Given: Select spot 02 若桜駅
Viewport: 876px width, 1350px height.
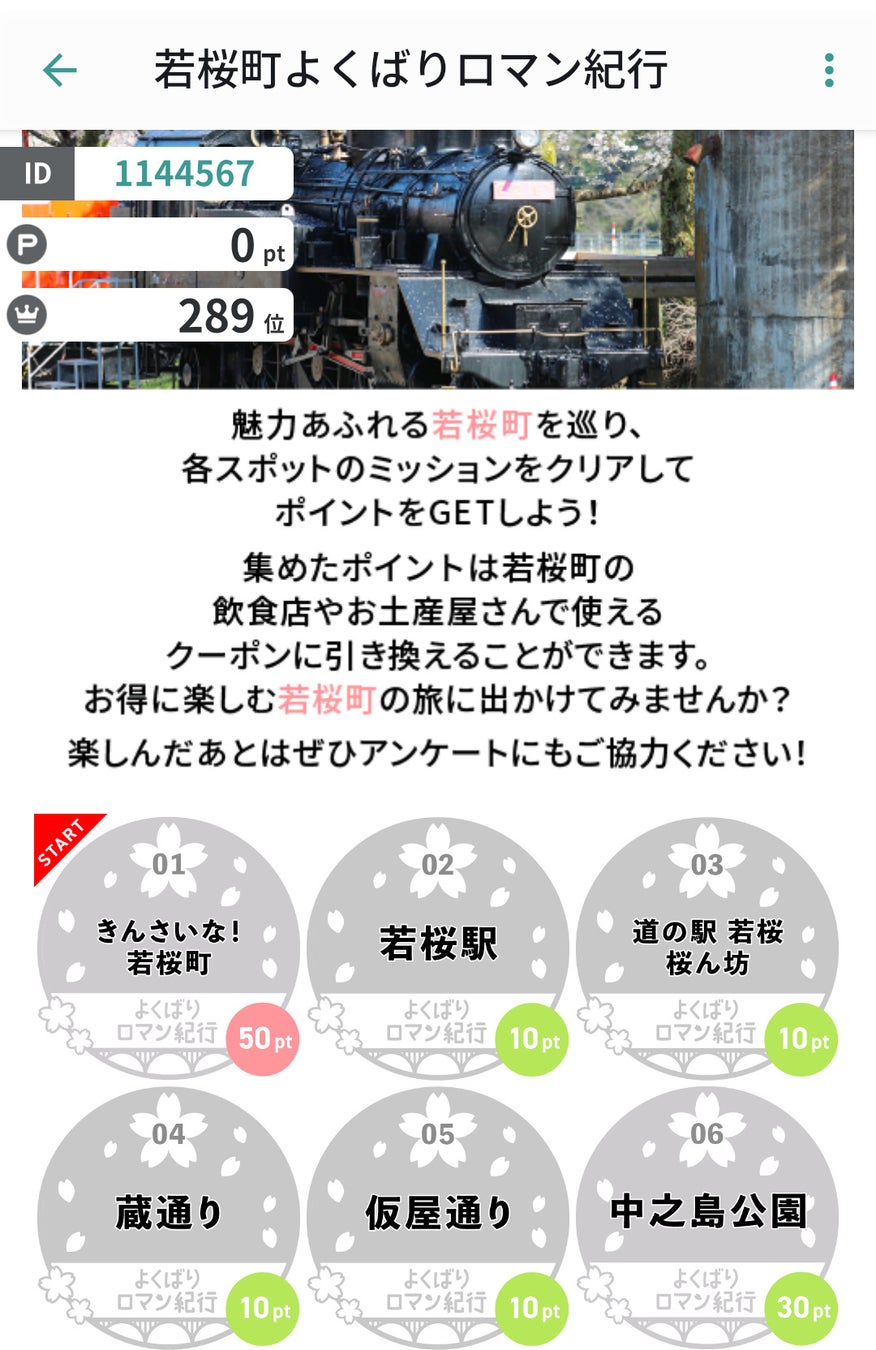Looking at the screenshot, I should [x=438, y=946].
